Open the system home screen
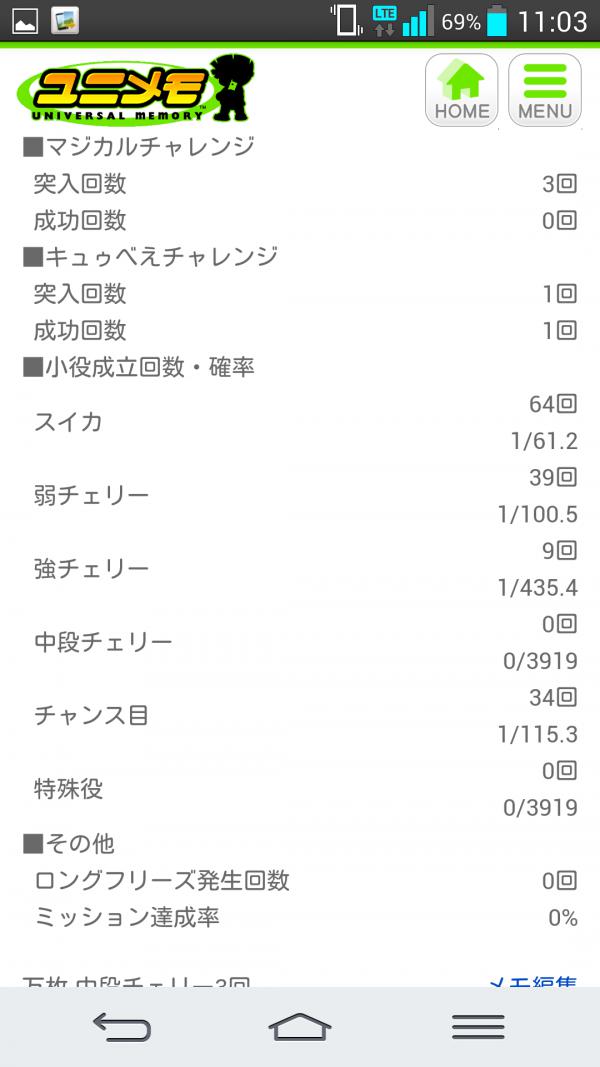The image size is (600, 1067). tap(300, 1027)
